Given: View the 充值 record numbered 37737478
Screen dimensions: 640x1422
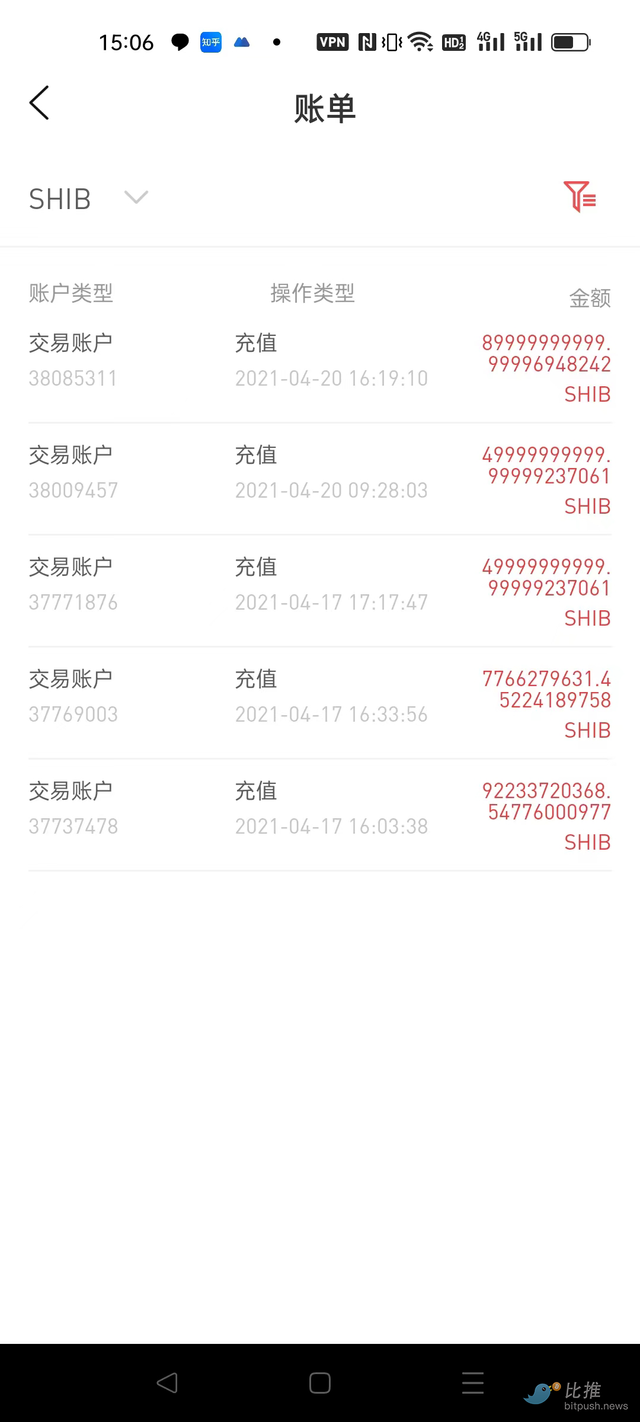Looking at the screenshot, I should pyautogui.click(x=320, y=815).
